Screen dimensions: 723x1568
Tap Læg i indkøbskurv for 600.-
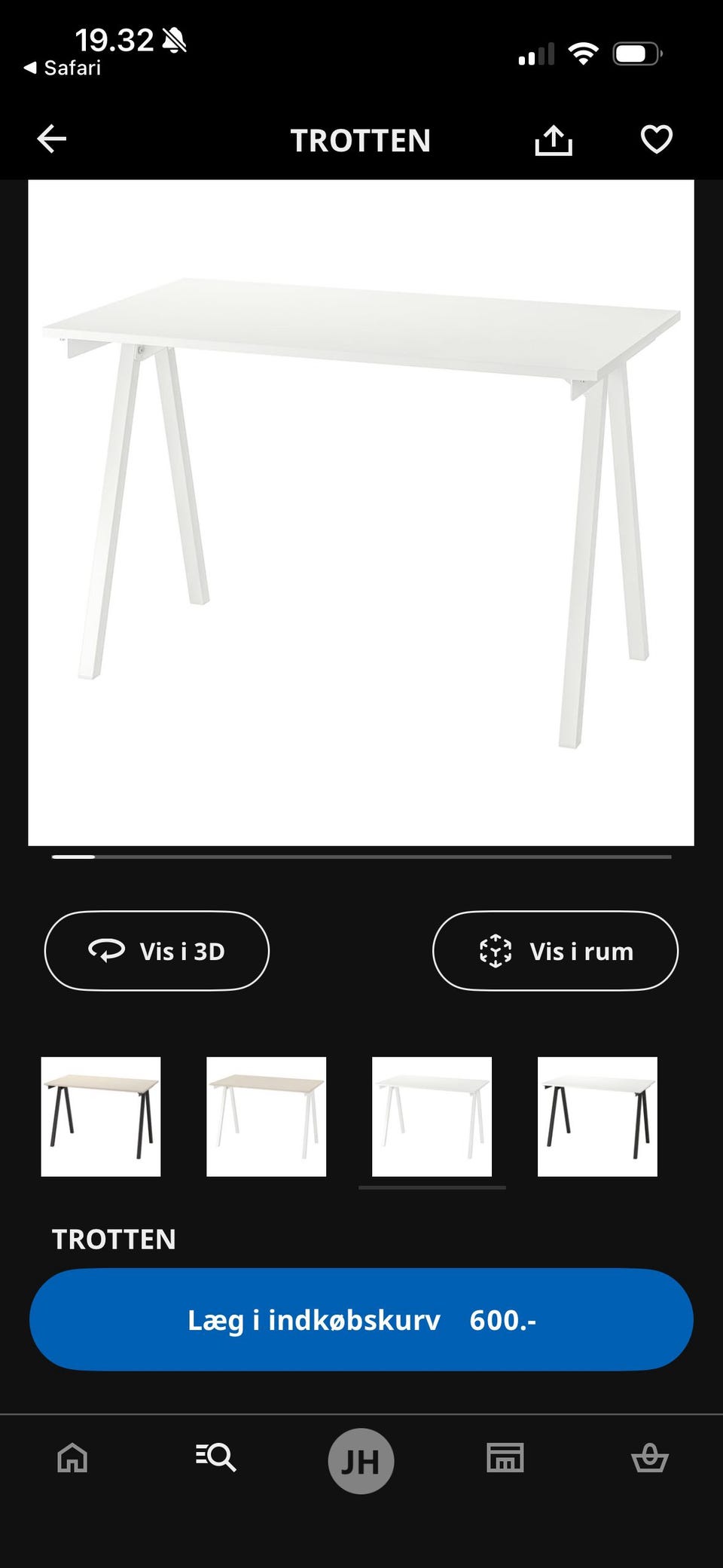coord(361,1319)
